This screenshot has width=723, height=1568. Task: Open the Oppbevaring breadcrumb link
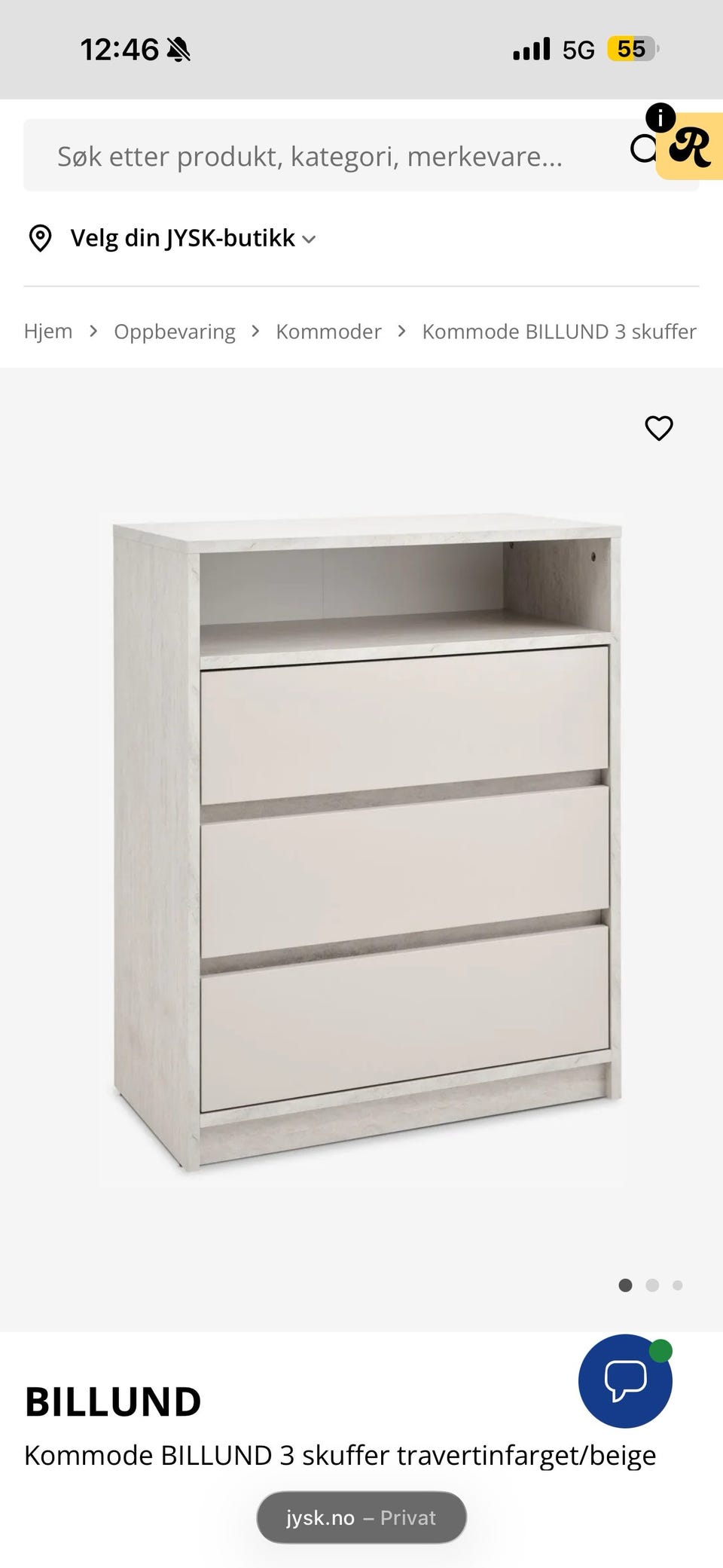pyautogui.click(x=174, y=332)
